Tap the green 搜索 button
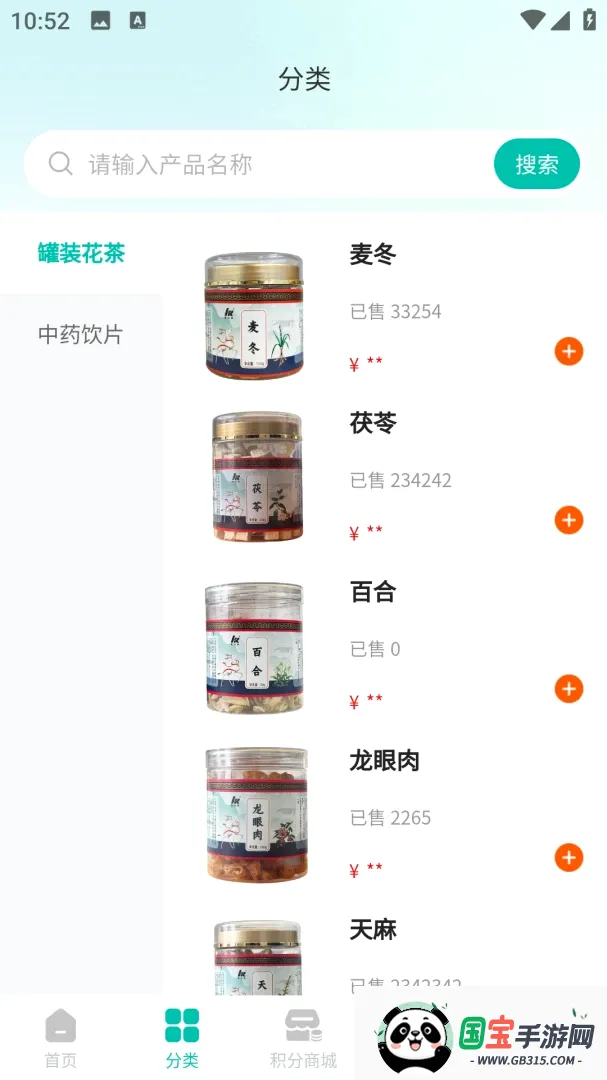Image resolution: width=607 pixels, height=1080 pixels. (537, 164)
